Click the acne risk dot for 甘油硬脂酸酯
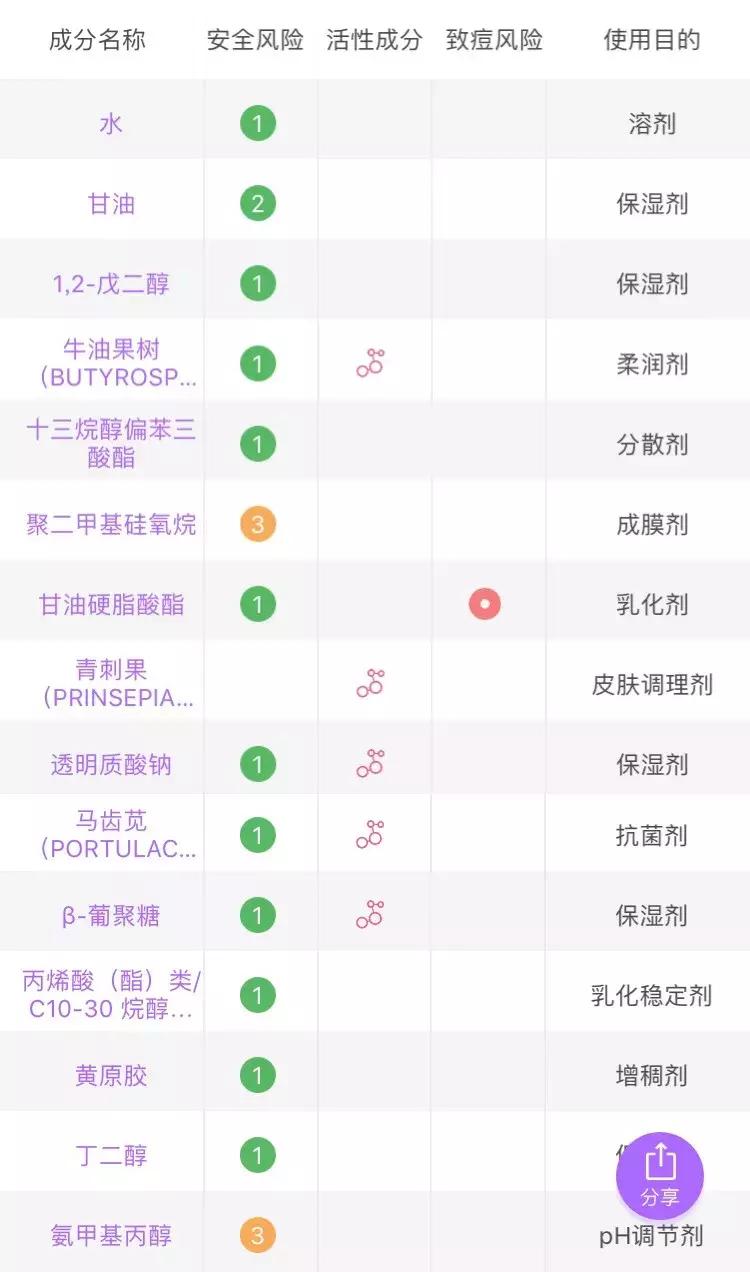Image resolution: width=750 pixels, height=1272 pixels. pos(484,603)
